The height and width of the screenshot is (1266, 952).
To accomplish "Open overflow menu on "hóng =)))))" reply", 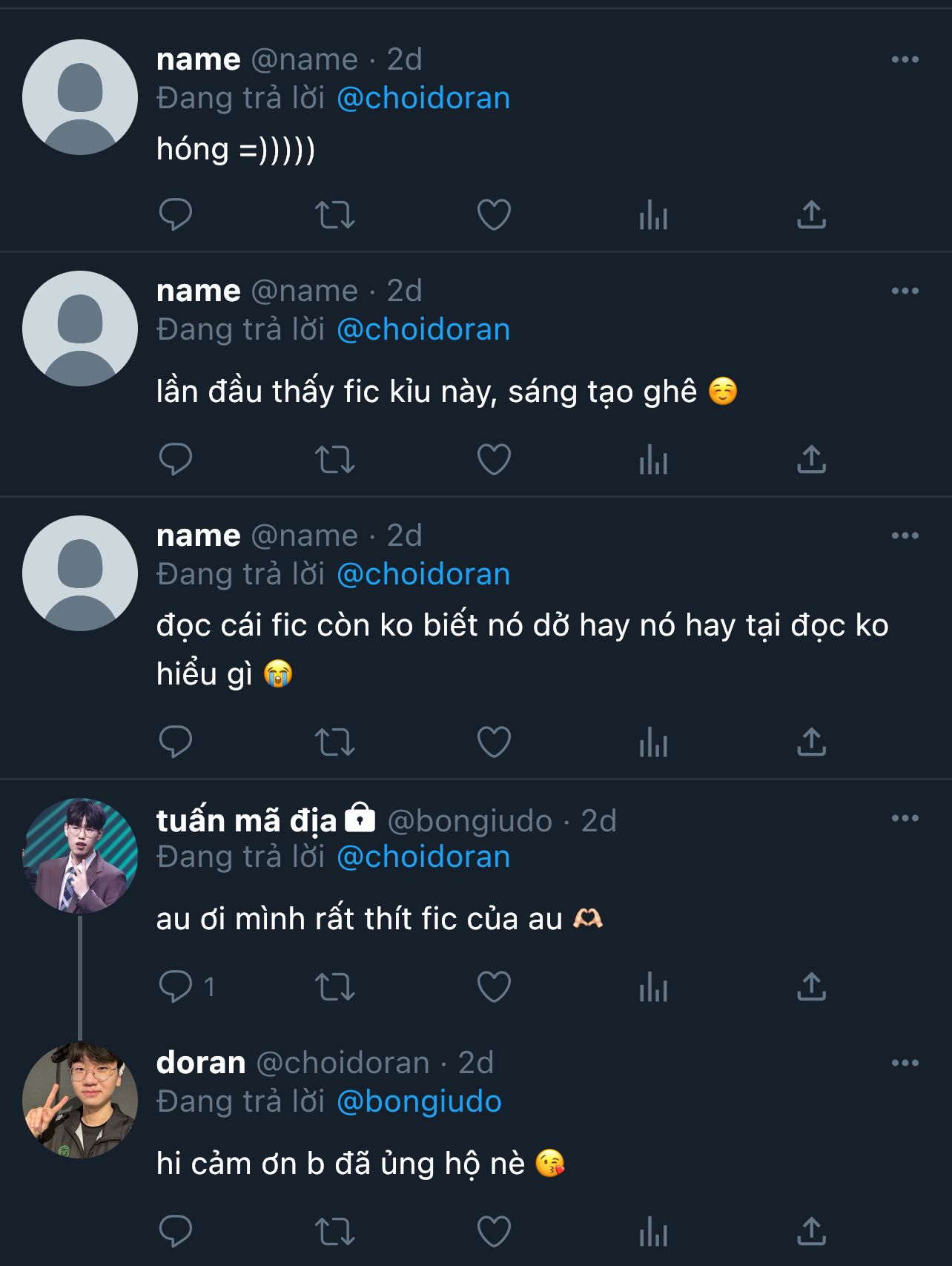I will pos(905,59).
